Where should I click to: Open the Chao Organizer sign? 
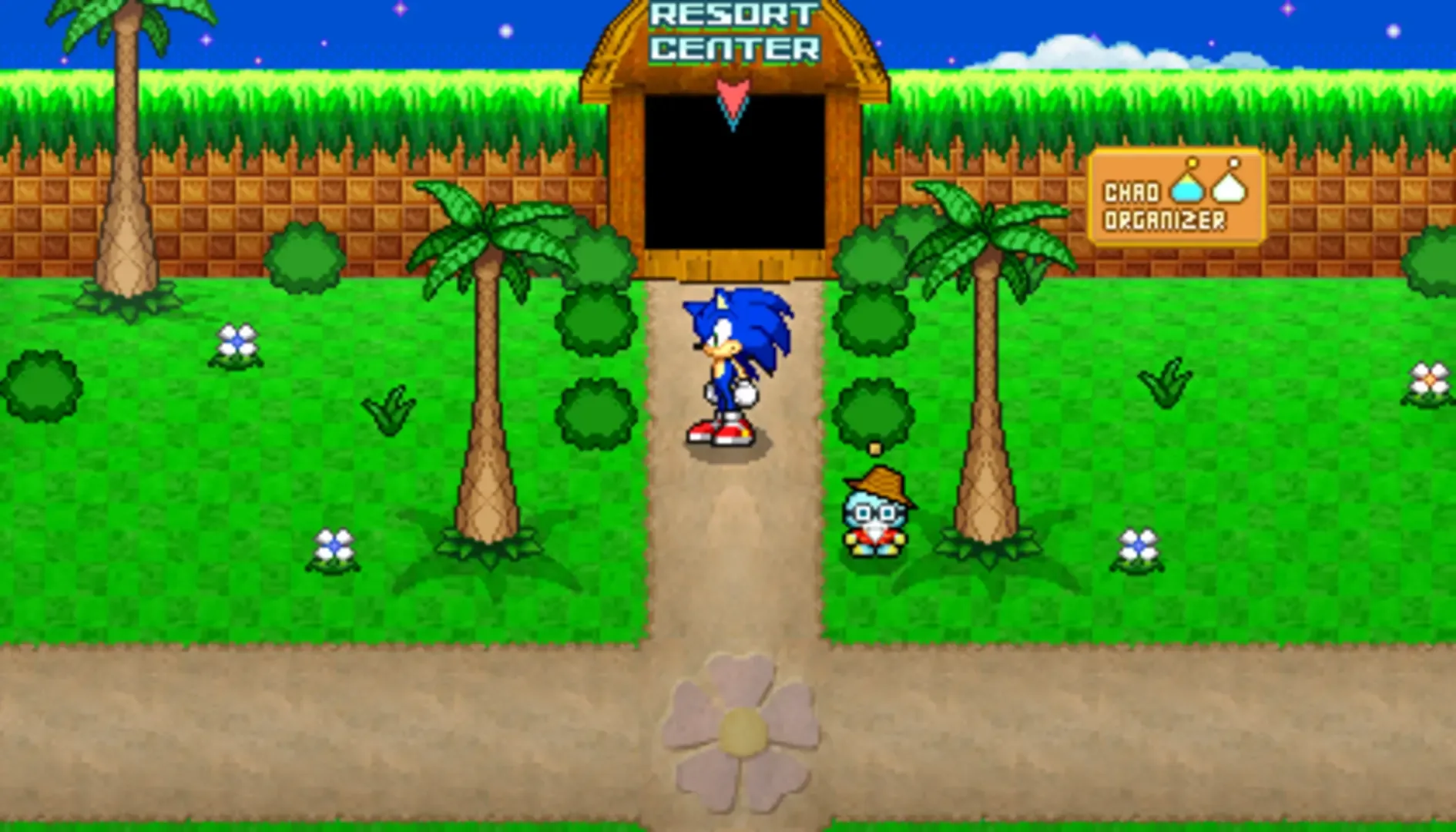click(1176, 198)
